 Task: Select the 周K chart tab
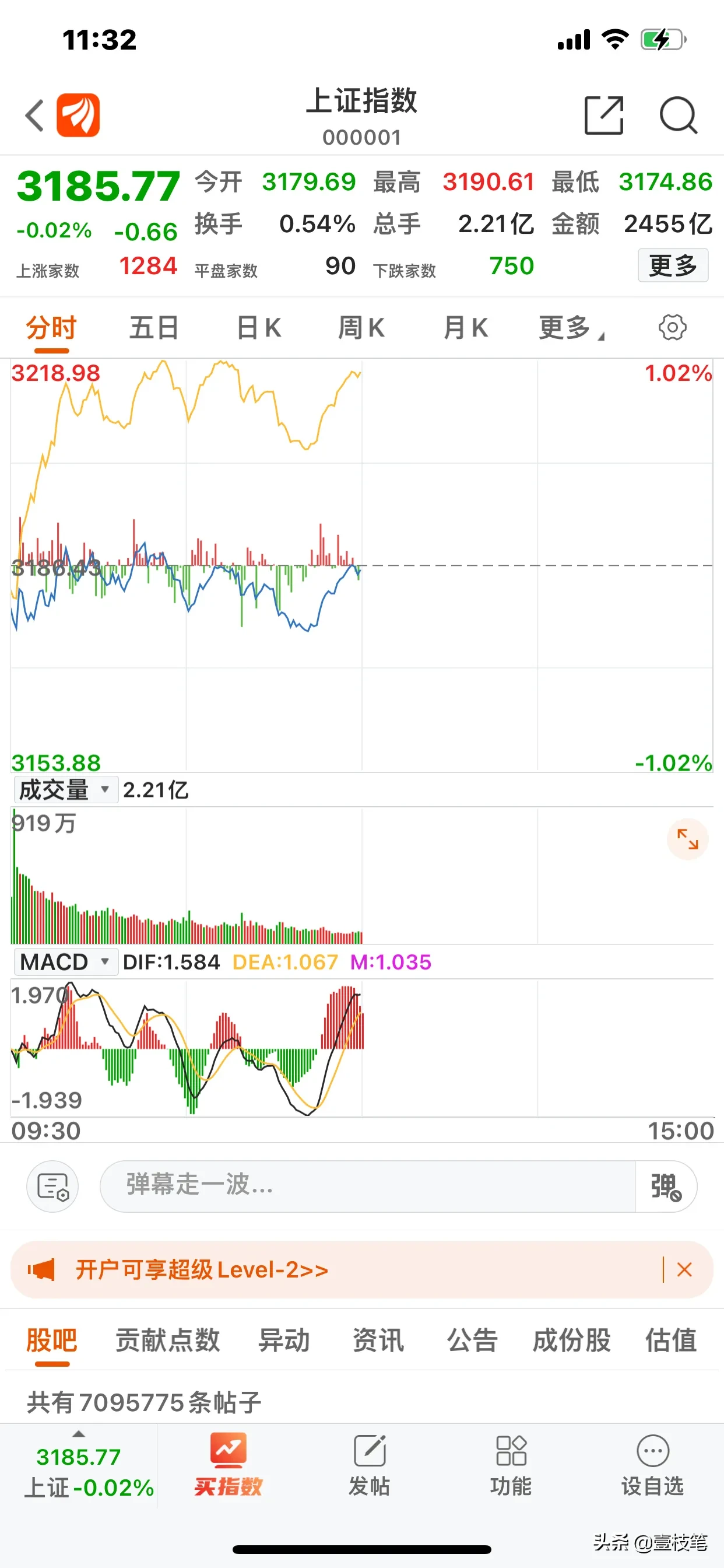(361, 328)
